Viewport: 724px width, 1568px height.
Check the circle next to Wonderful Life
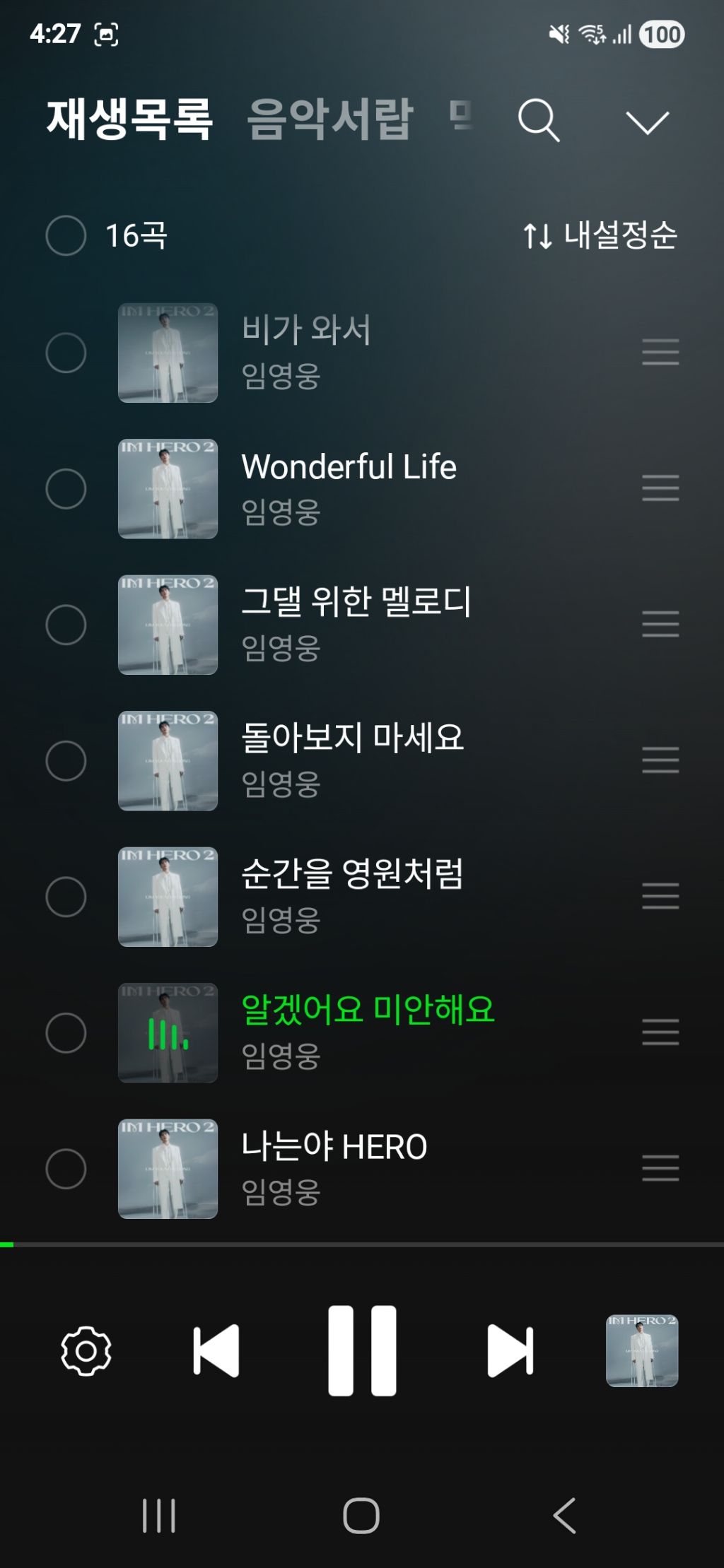66,489
